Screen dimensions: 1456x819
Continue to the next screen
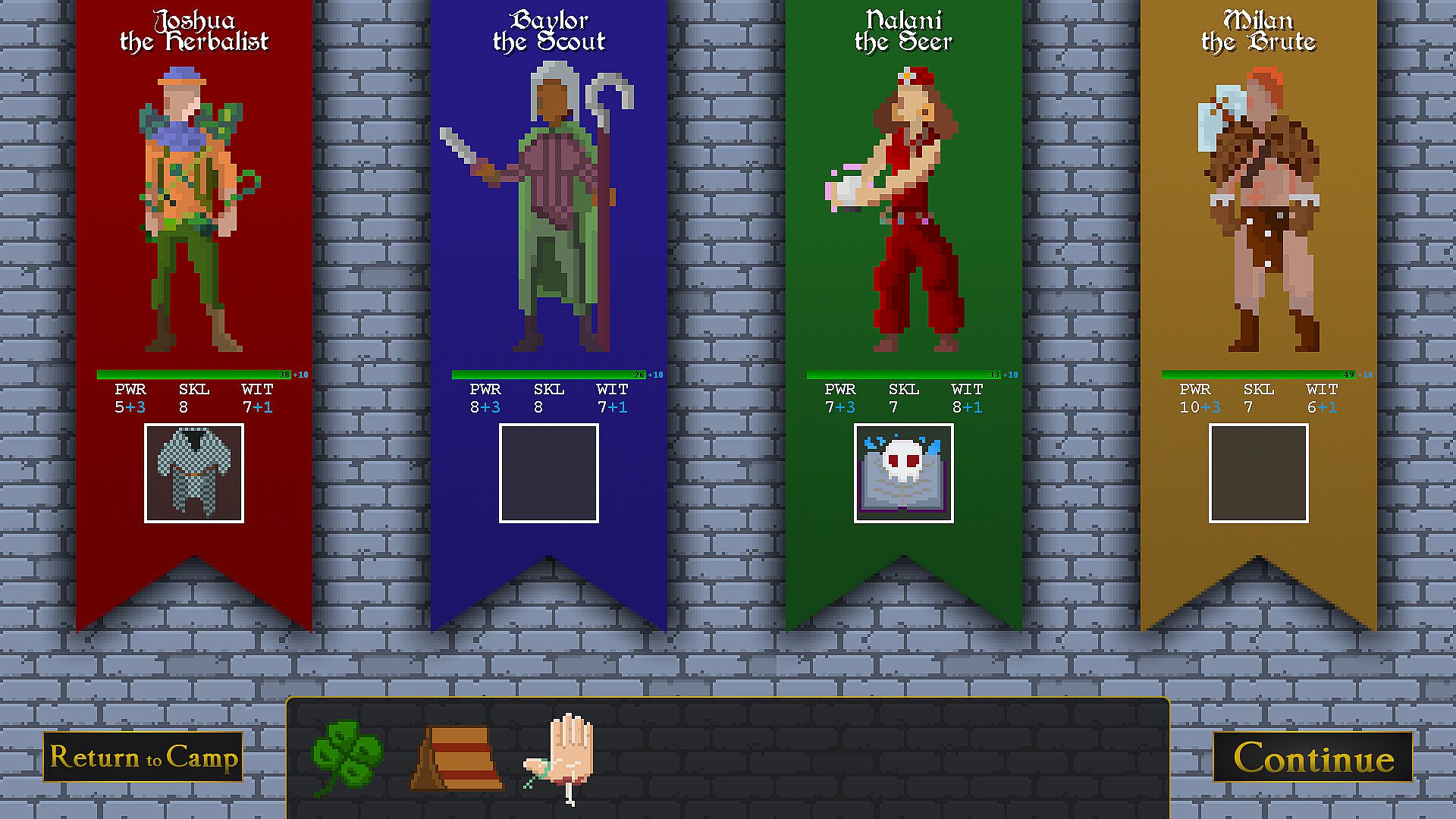pyautogui.click(x=1313, y=757)
